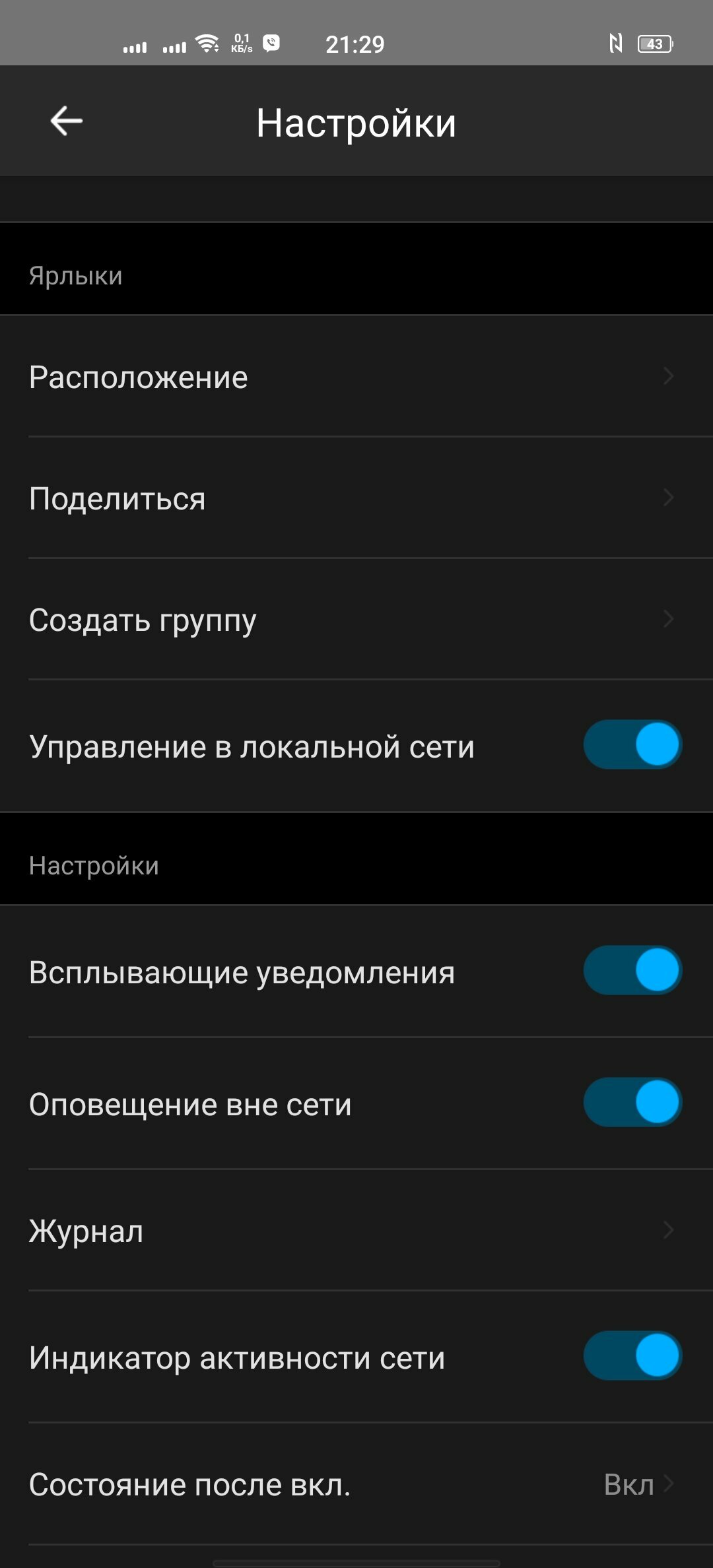The image size is (713, 1568).
Task: Toggle Управление в локальной сети switch
Action: tap(632, 745)
